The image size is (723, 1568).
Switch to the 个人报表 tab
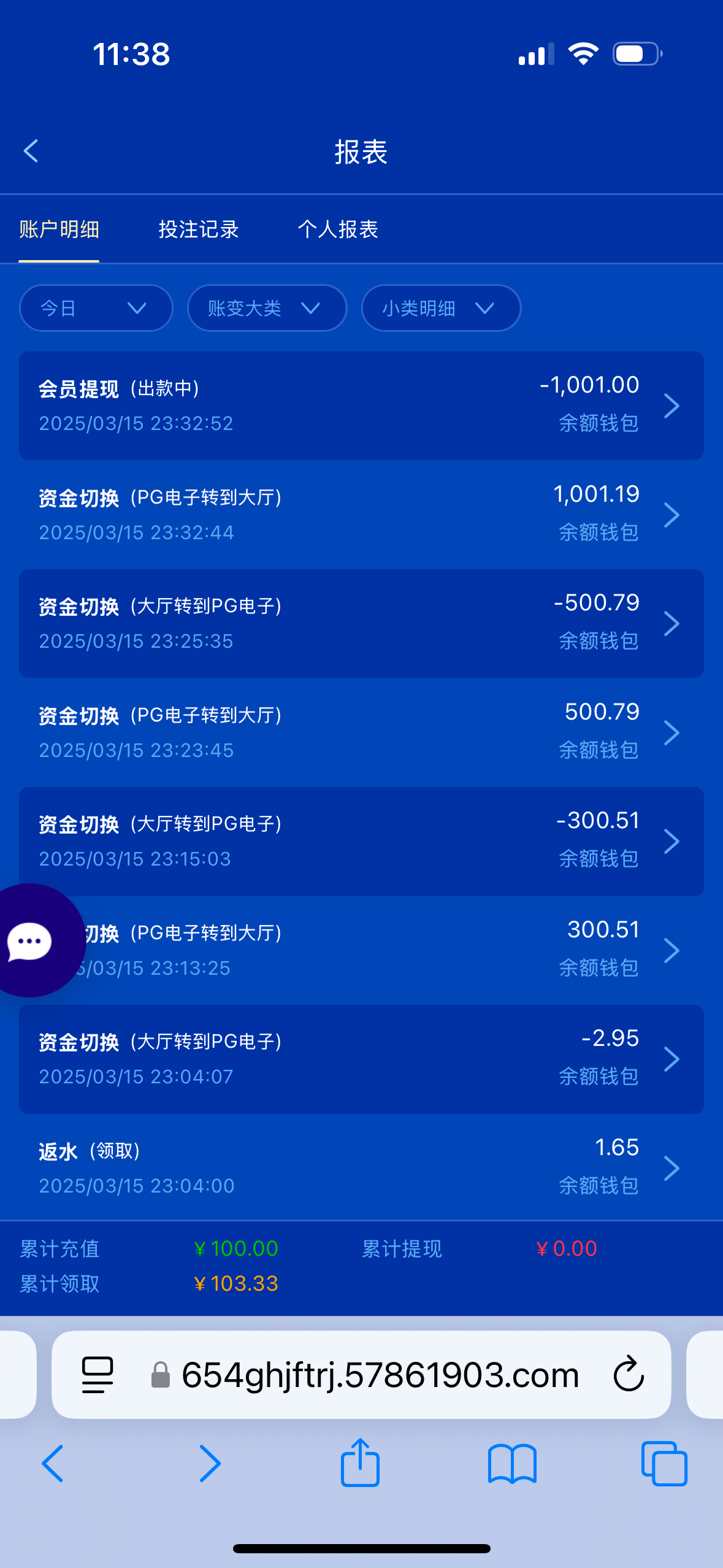coord(338,229)
